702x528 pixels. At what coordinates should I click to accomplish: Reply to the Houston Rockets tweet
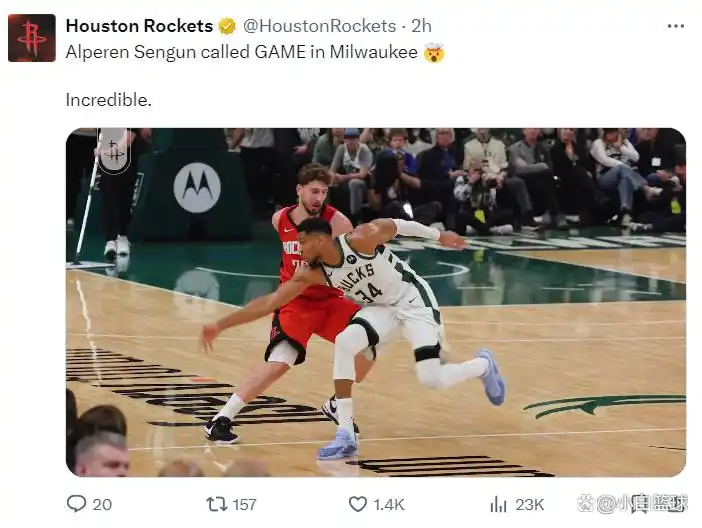tap(76, 504)
